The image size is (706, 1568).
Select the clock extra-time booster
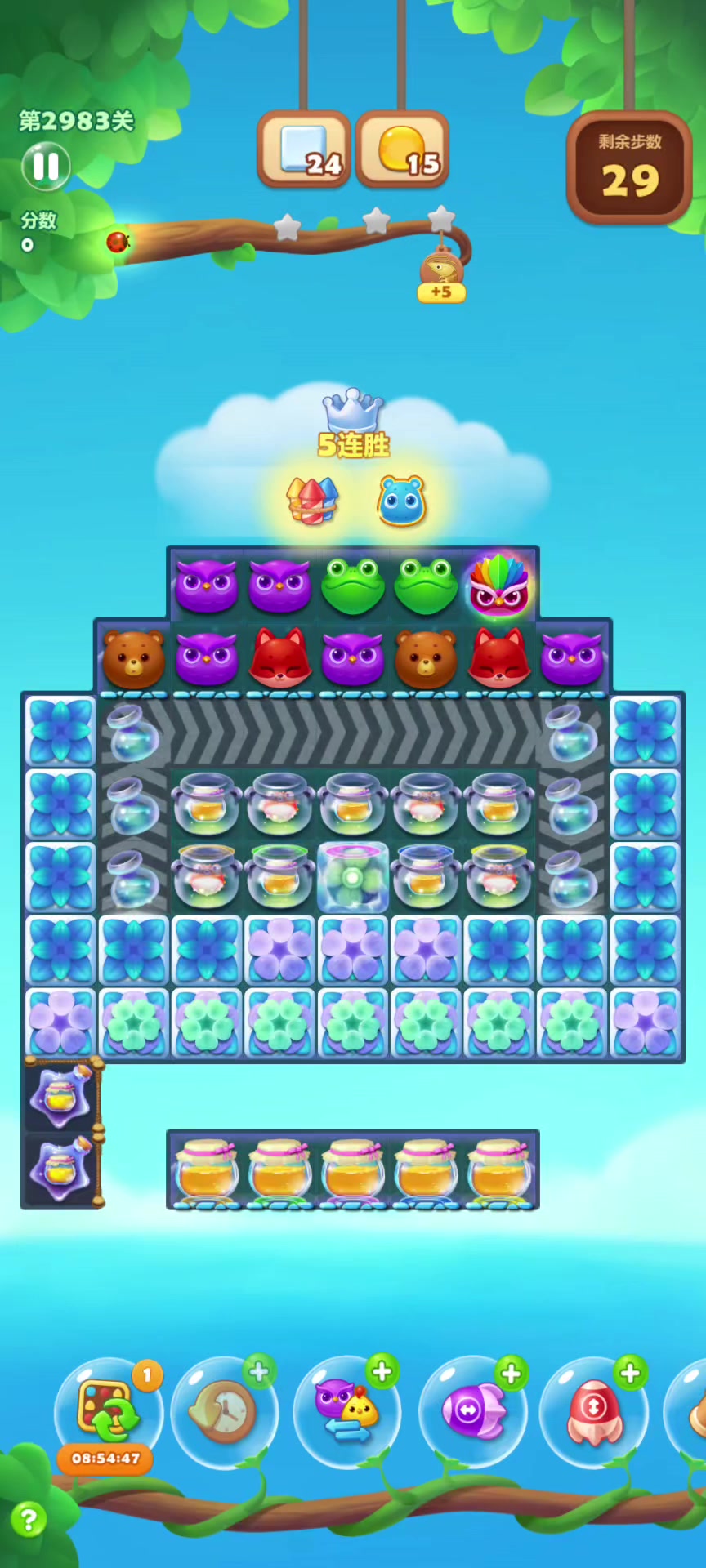coord(224,1411)
